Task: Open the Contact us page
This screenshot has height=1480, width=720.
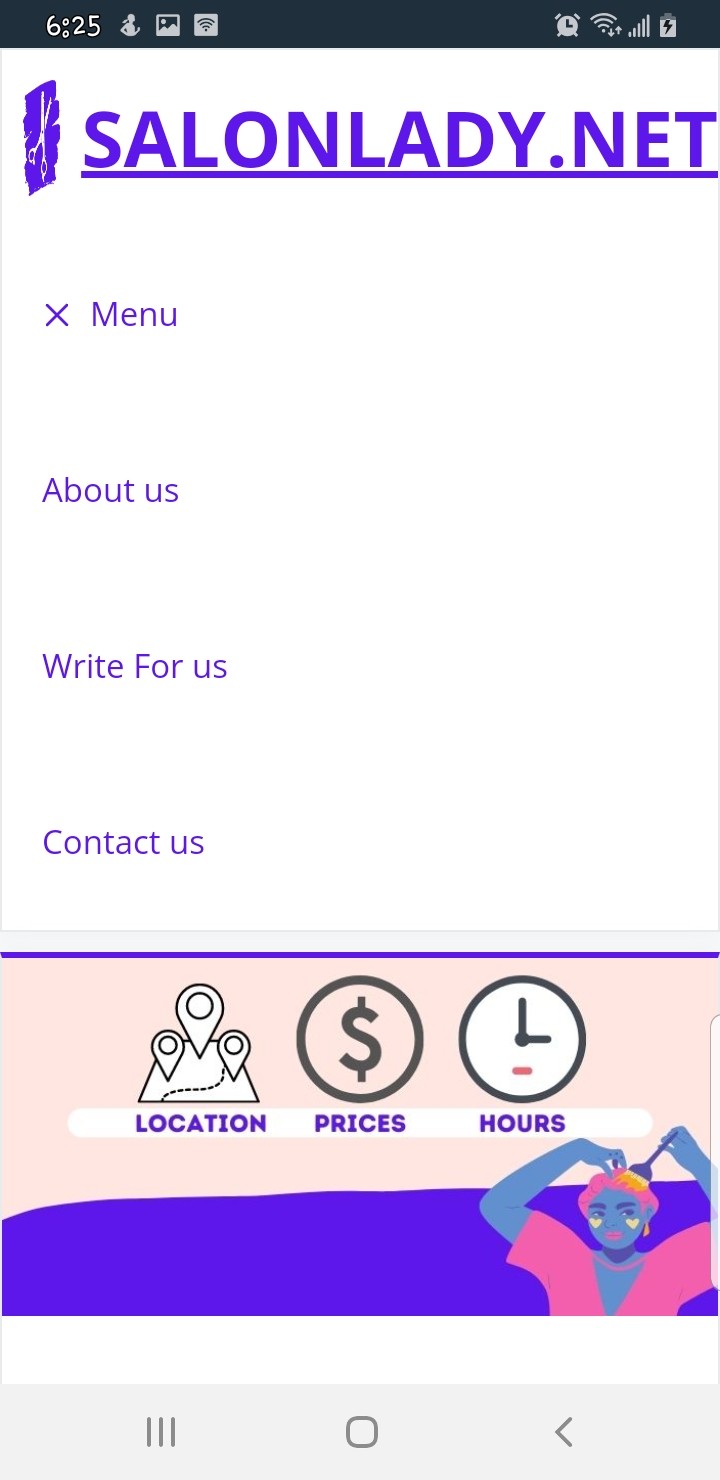Action: pyautogui.click(x=124, y=843)
